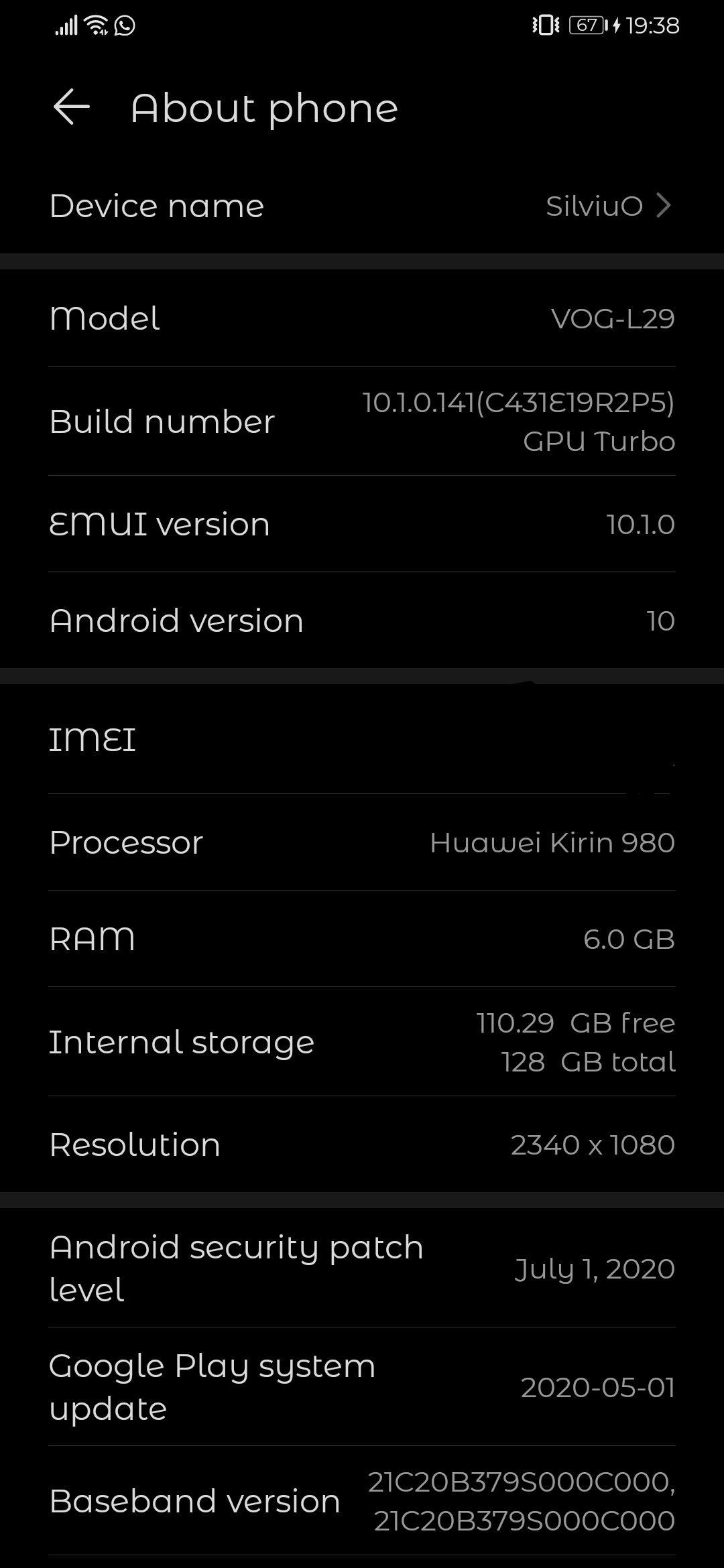
Task: Open the IMEI row
Action: point(362,739)
